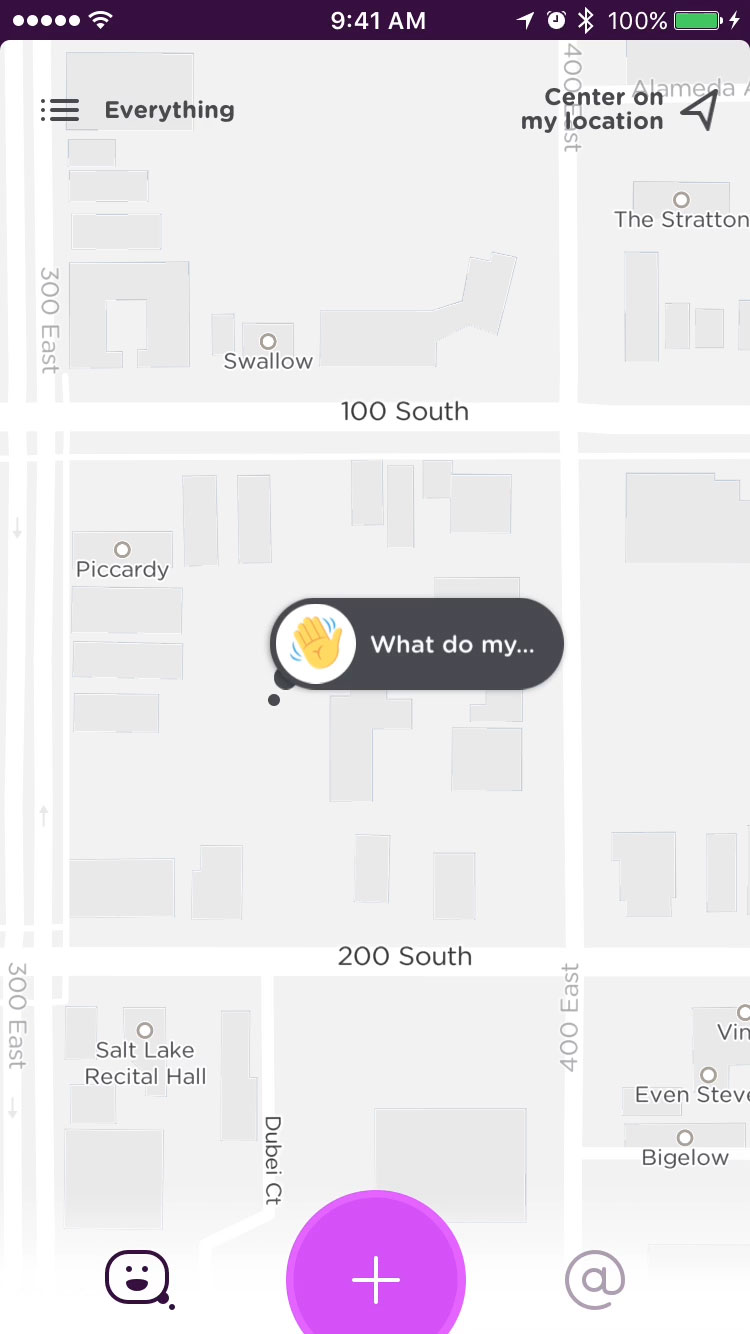Select the Salt Lake Recital Hall marker
This screenshot has height=1334, width=750.
[x=145, y=1030]
